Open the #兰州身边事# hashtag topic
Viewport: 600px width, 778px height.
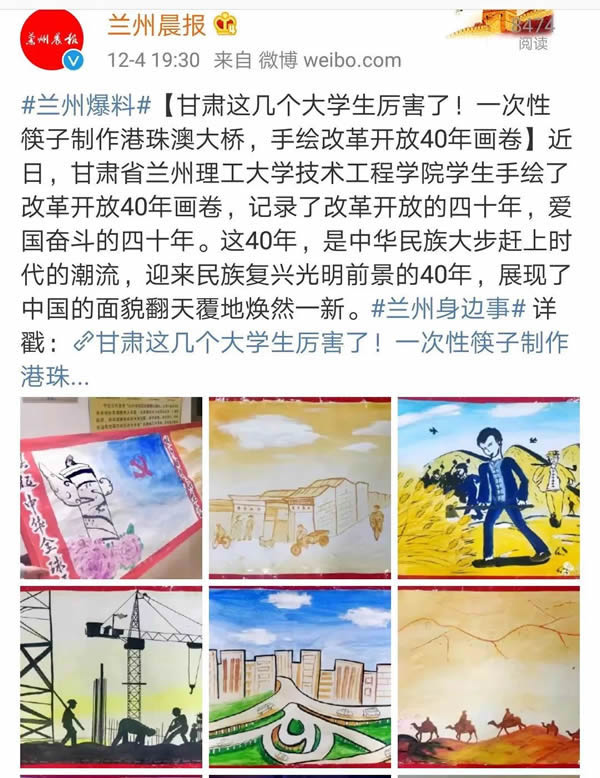443,308
